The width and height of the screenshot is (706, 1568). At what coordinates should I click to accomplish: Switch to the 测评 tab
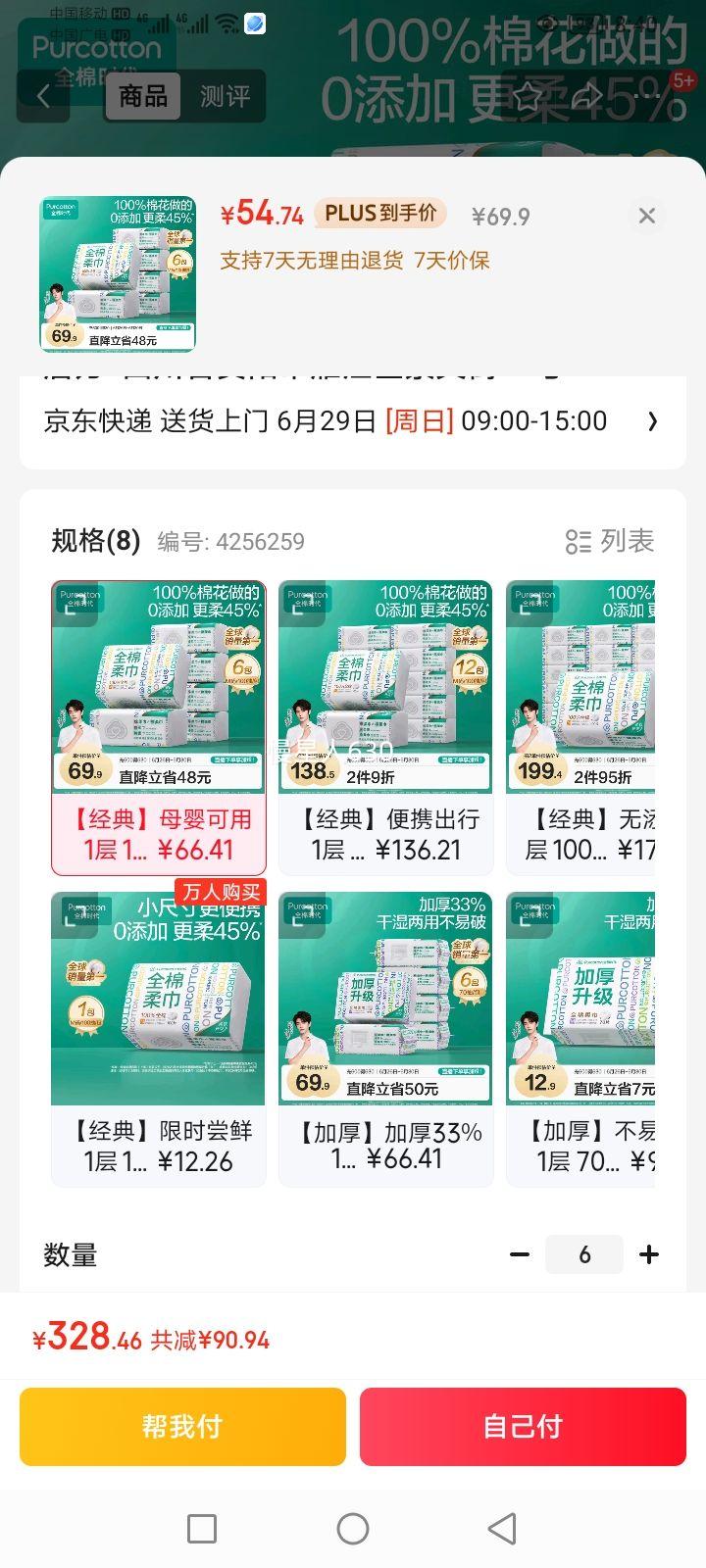pos(225,96)
